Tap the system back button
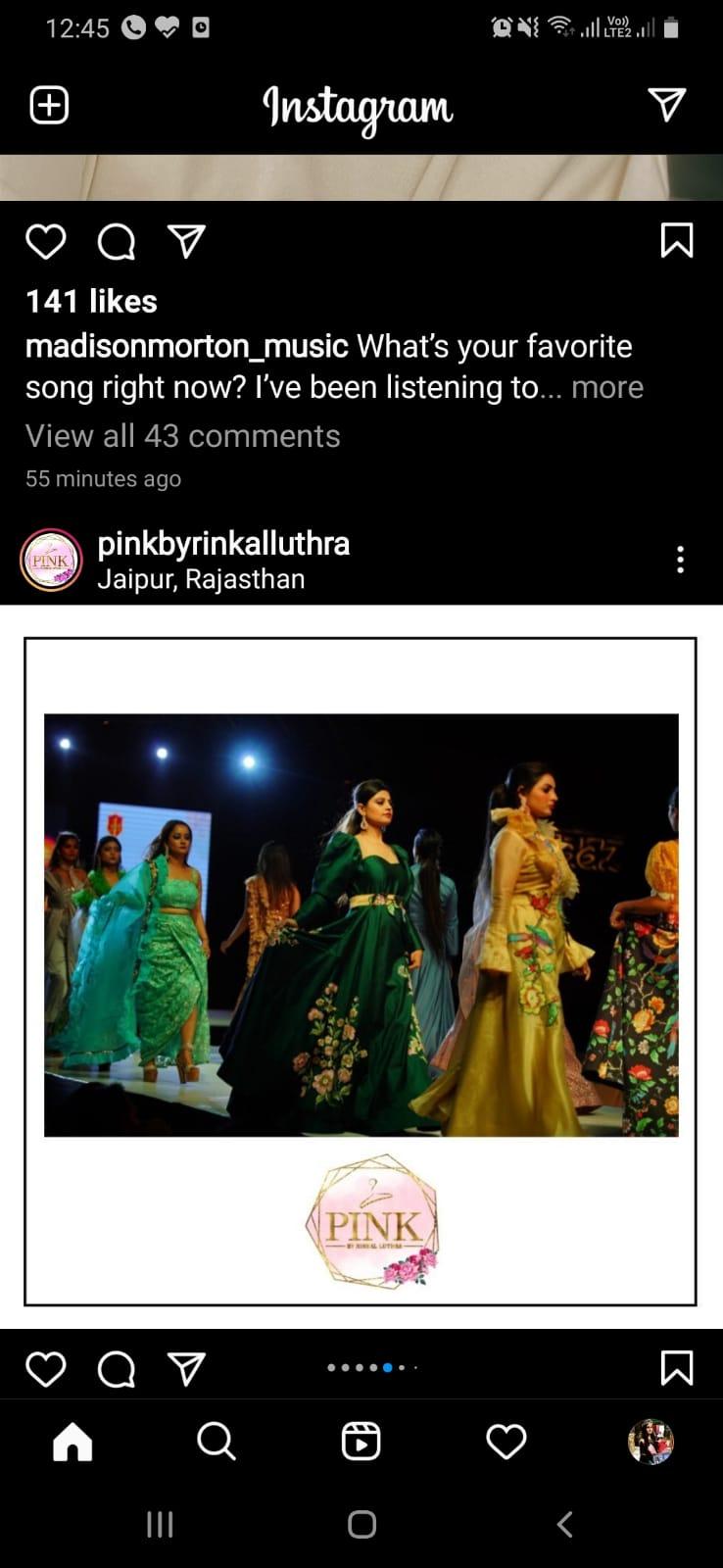723x1568 pixels. click(564, 1524)
